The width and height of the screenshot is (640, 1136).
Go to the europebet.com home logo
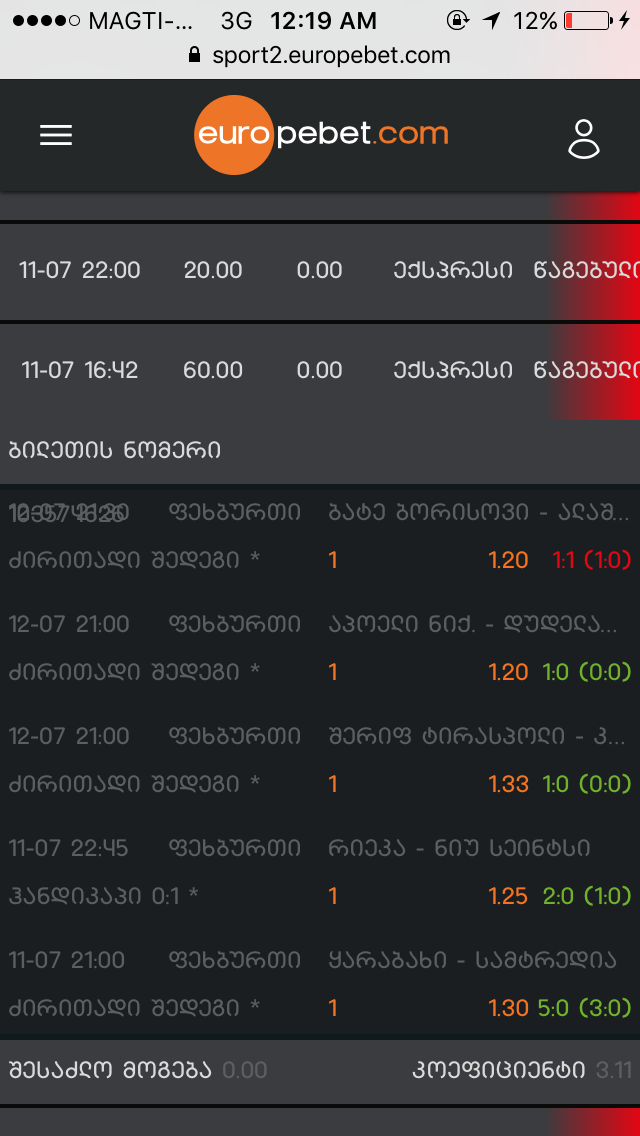click(x=320, y=135)
